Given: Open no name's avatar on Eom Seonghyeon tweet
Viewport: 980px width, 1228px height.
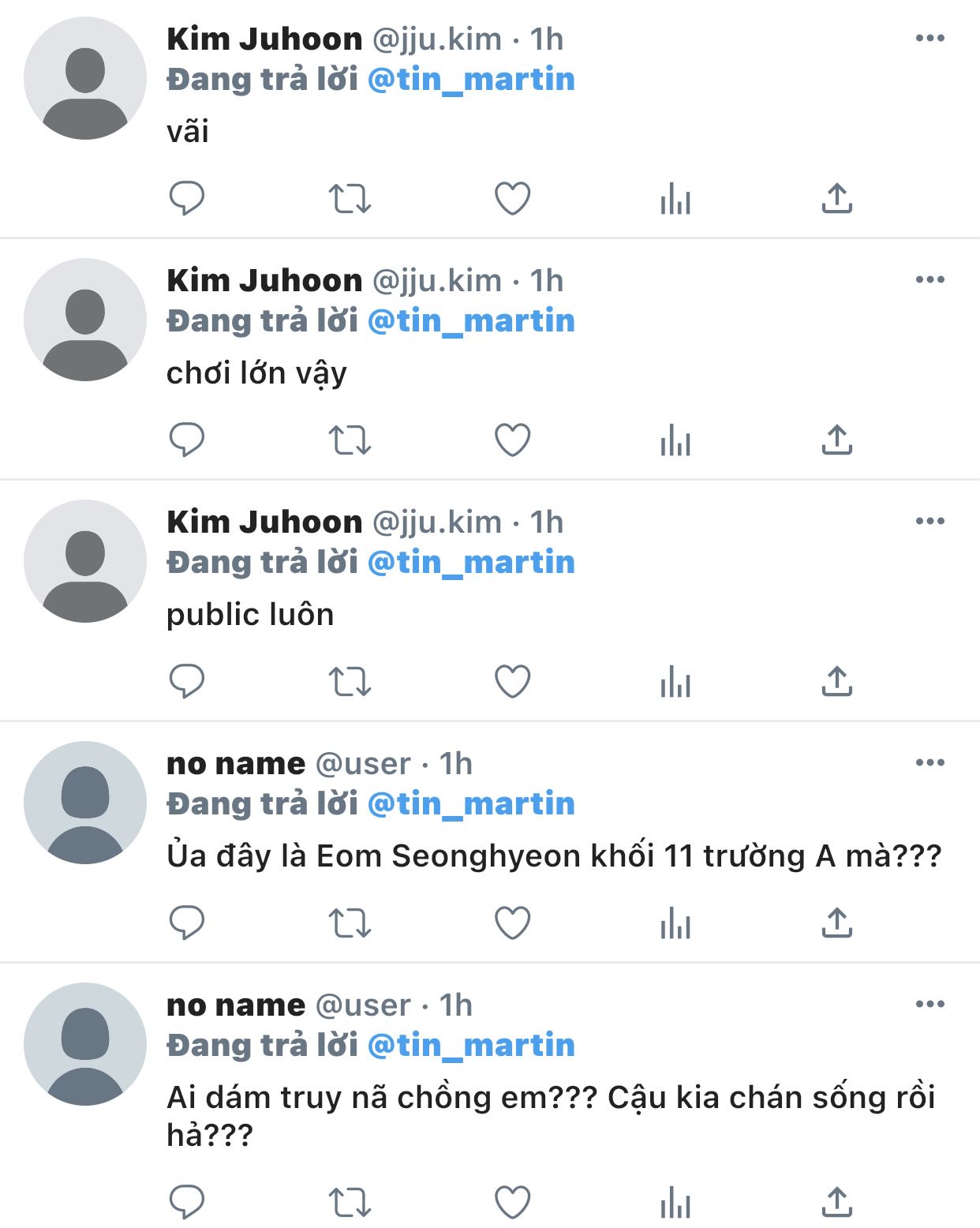Looking at the screenshot, I should click(85, 803).
